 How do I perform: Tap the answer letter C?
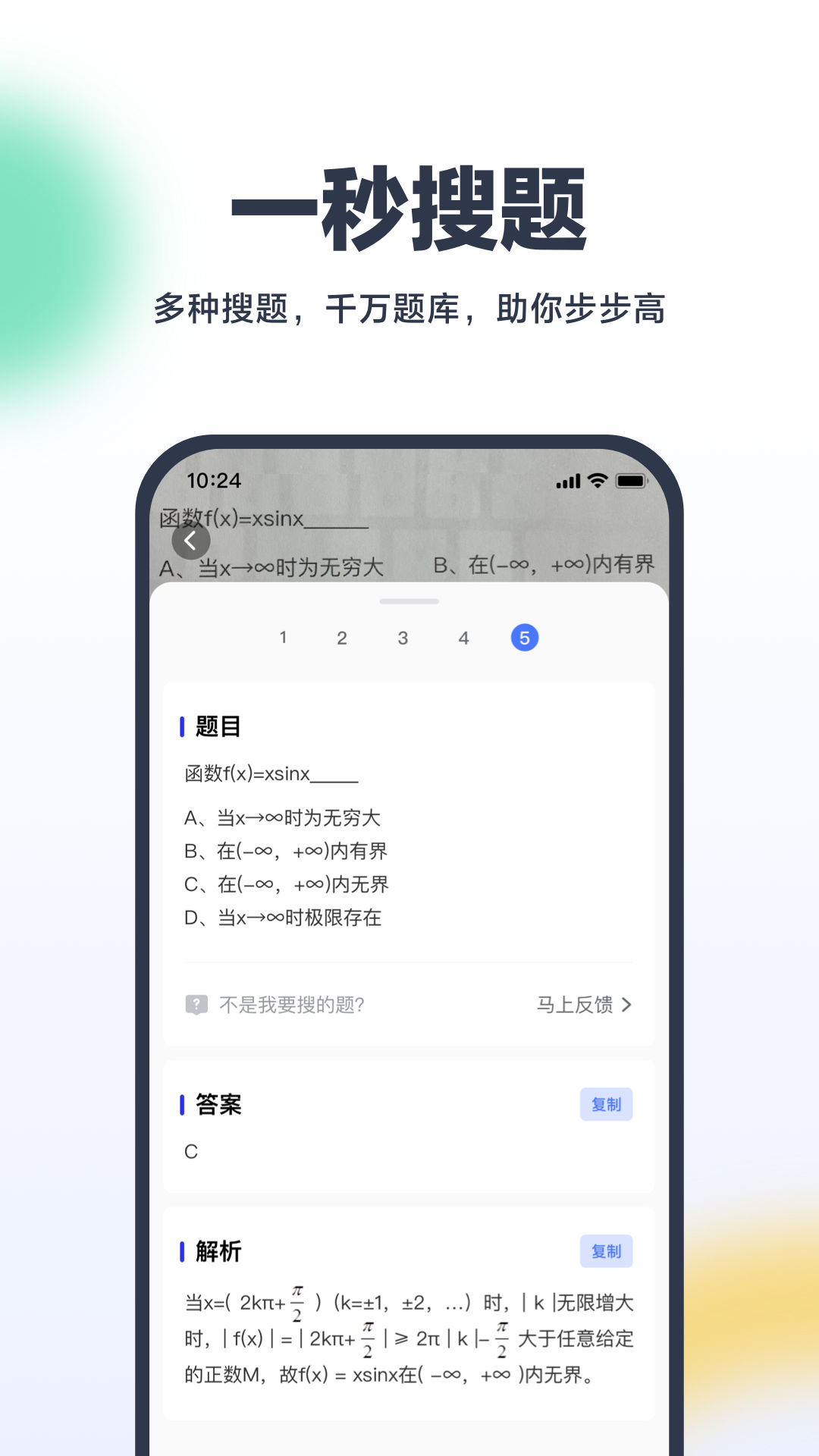tap(192, 1150)
